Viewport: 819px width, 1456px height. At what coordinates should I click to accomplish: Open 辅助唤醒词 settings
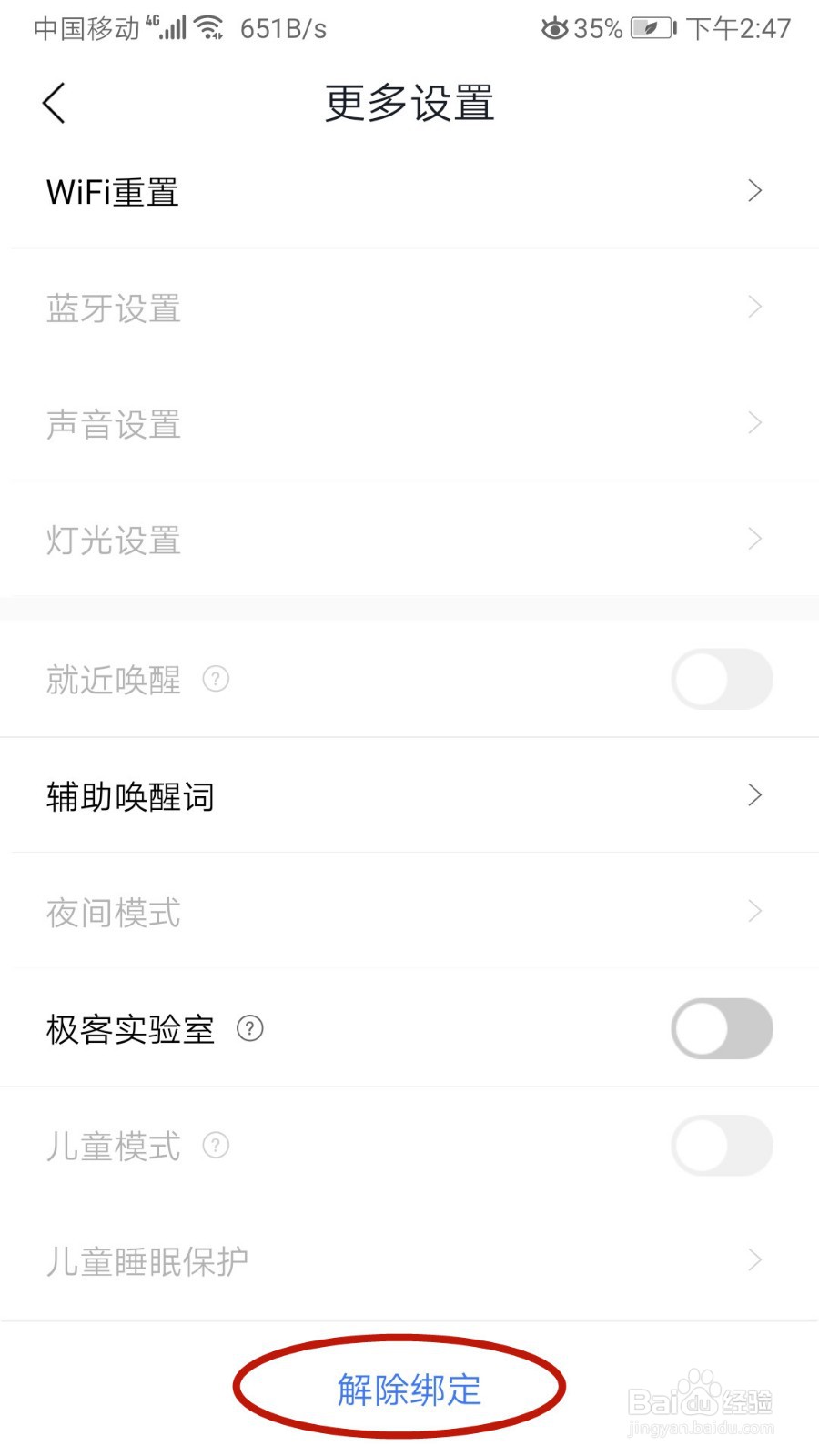pyautogui.click(x=409, y=796)
